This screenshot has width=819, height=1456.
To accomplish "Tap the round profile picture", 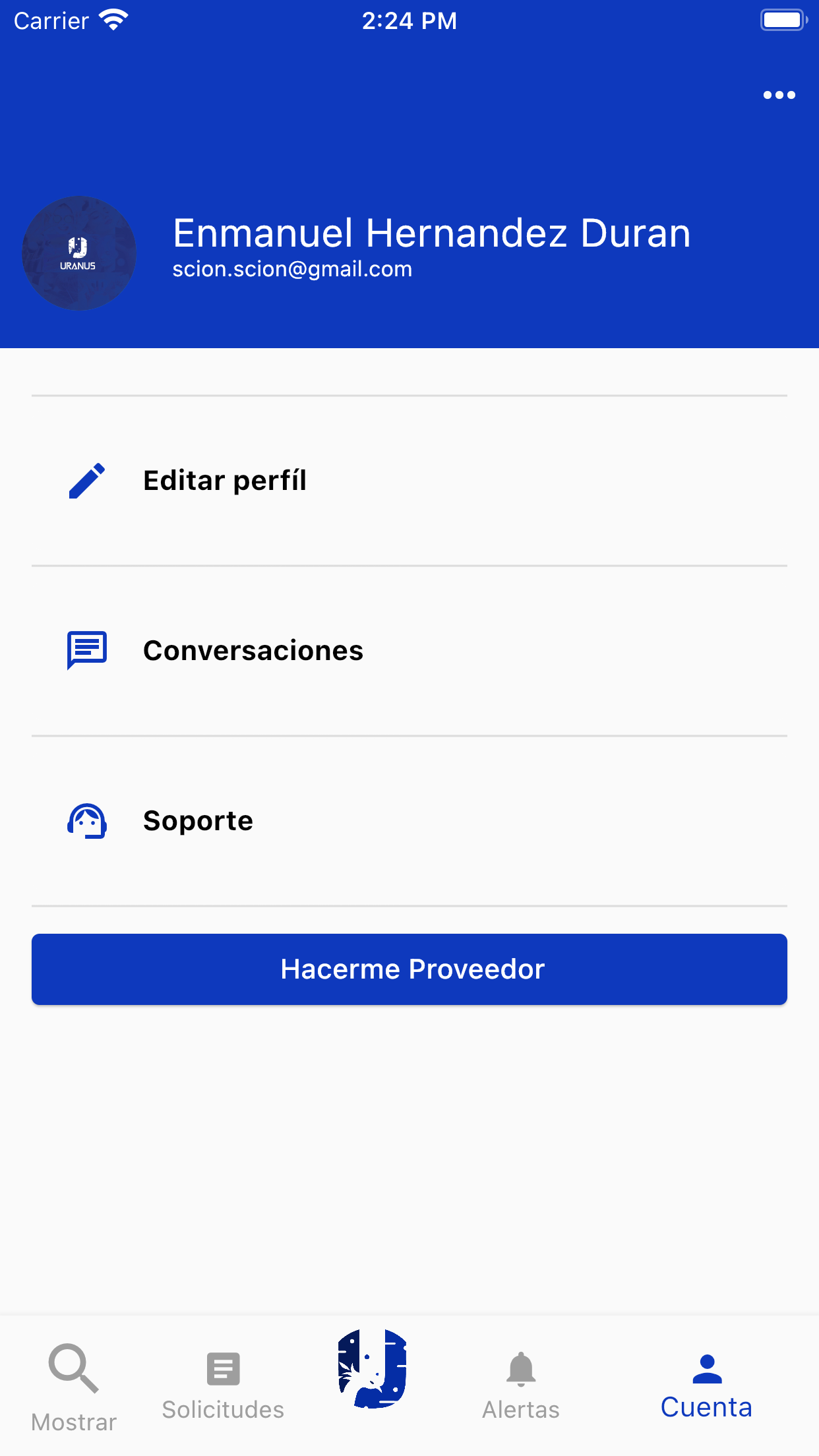I will click(79, 253).
